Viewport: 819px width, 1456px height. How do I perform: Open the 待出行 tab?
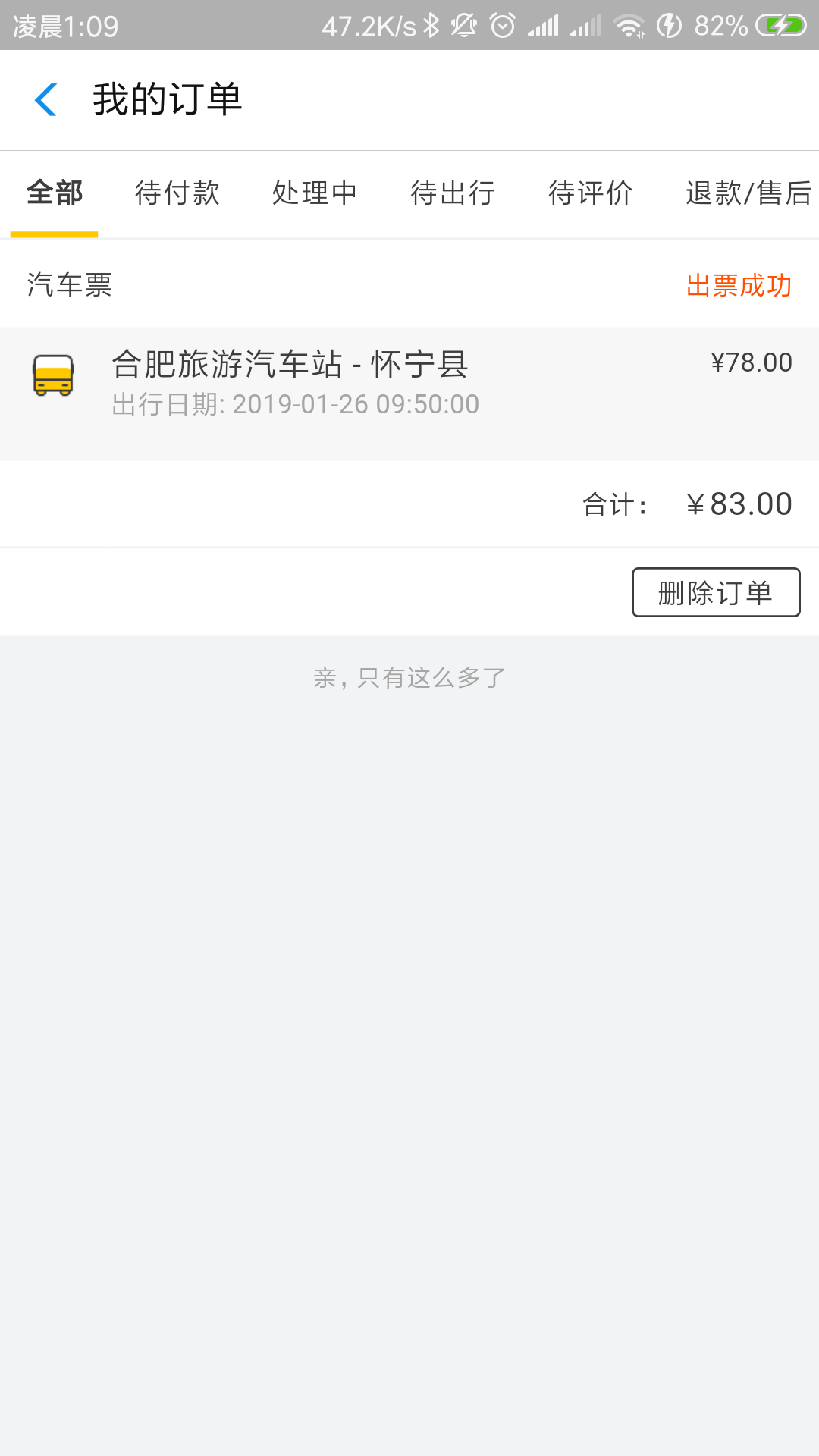click(453, 193)
